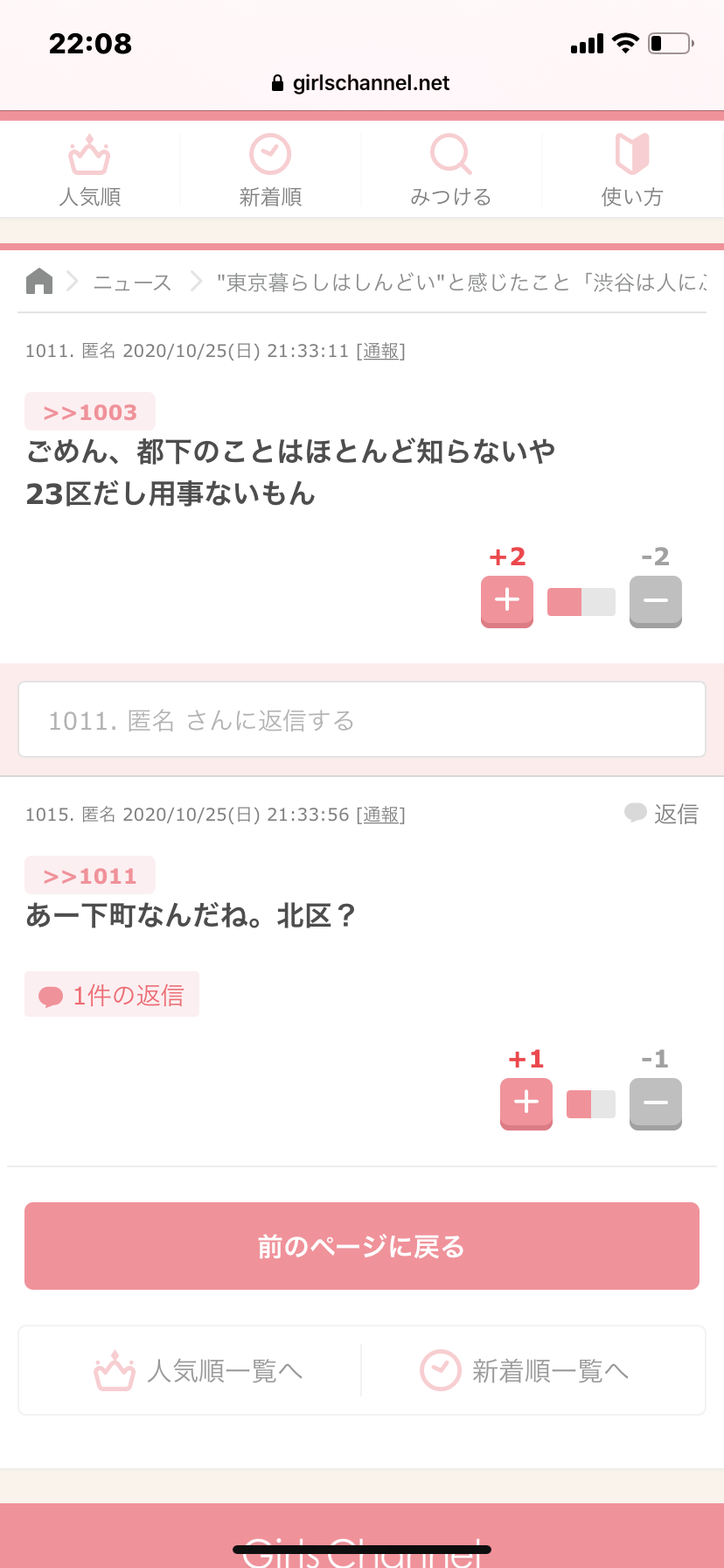Upvote comment 1015 with plus button
This screenshot has height=1568, width=724.
coord(526,1102)
